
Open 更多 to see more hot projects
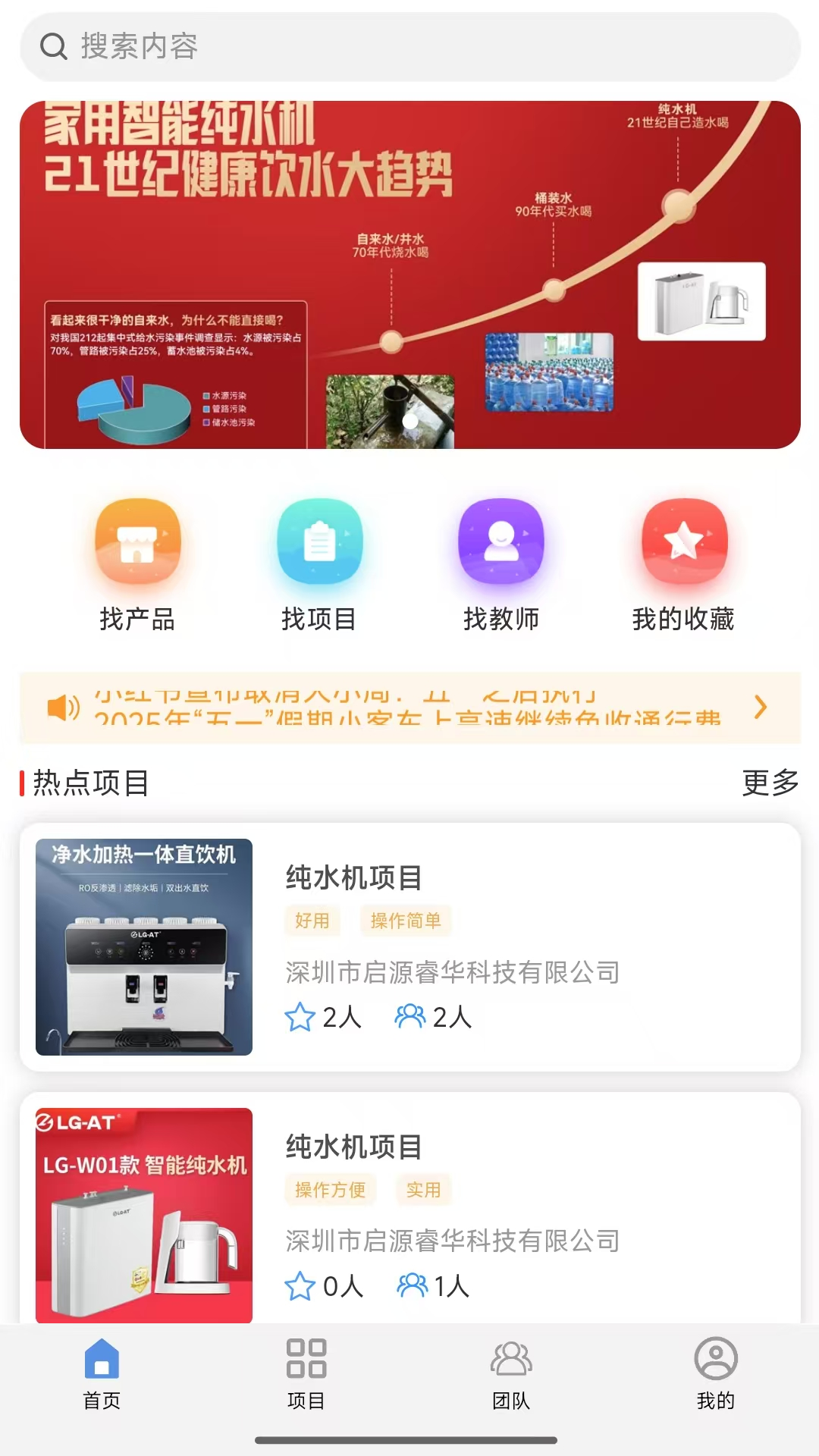pyautogui.click(x=771, y=783)
